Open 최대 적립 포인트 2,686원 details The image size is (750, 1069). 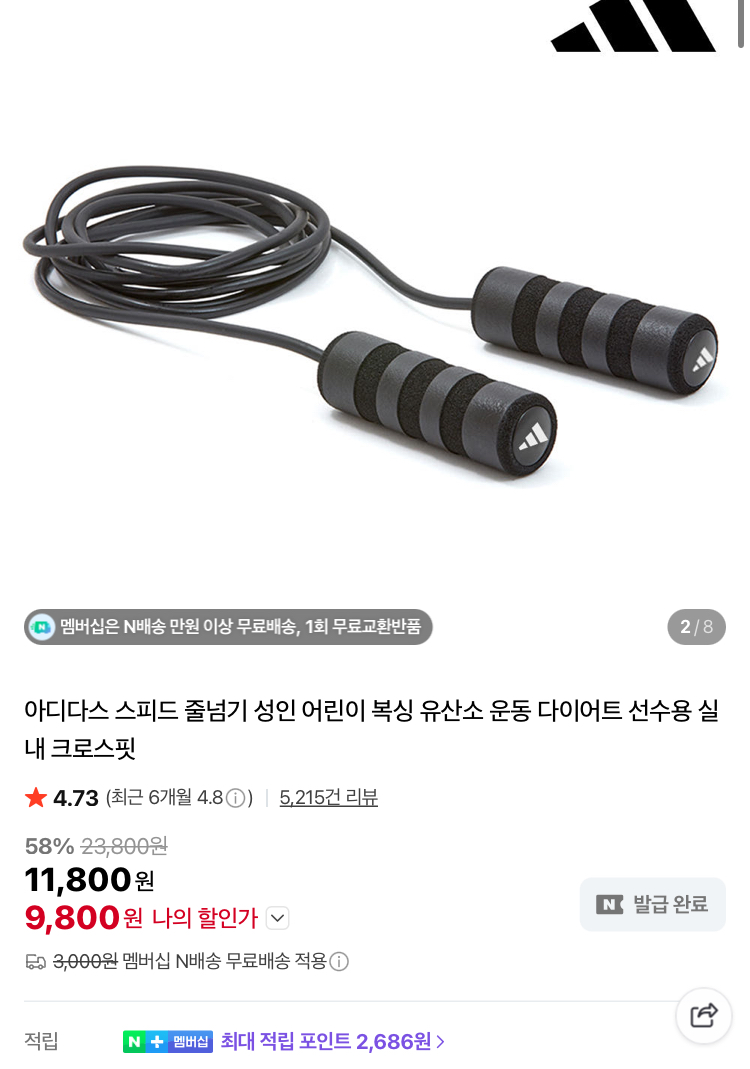click(x=333, y=1041)
